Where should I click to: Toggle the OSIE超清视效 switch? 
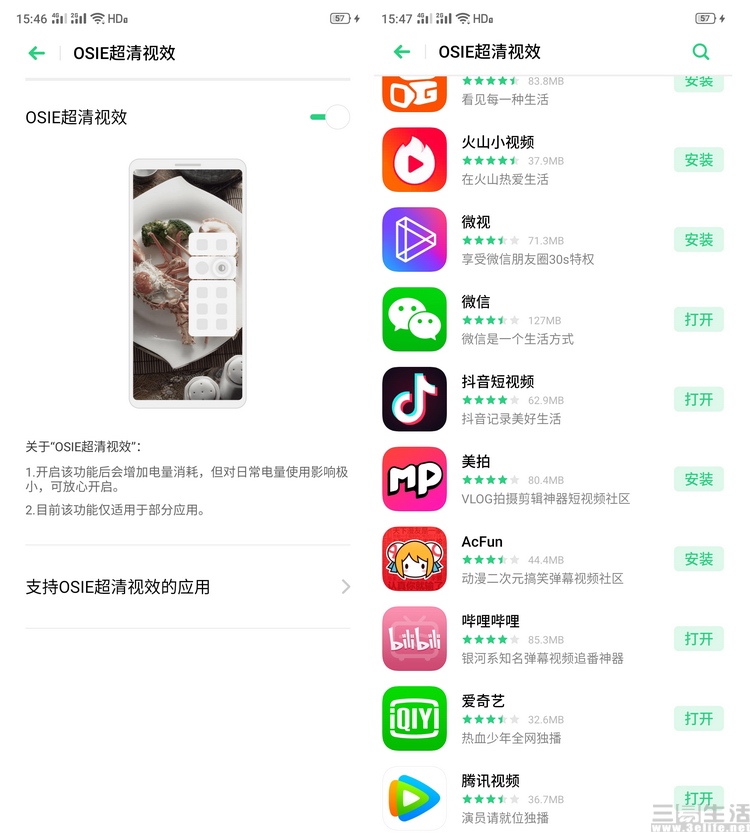point(329,117)
